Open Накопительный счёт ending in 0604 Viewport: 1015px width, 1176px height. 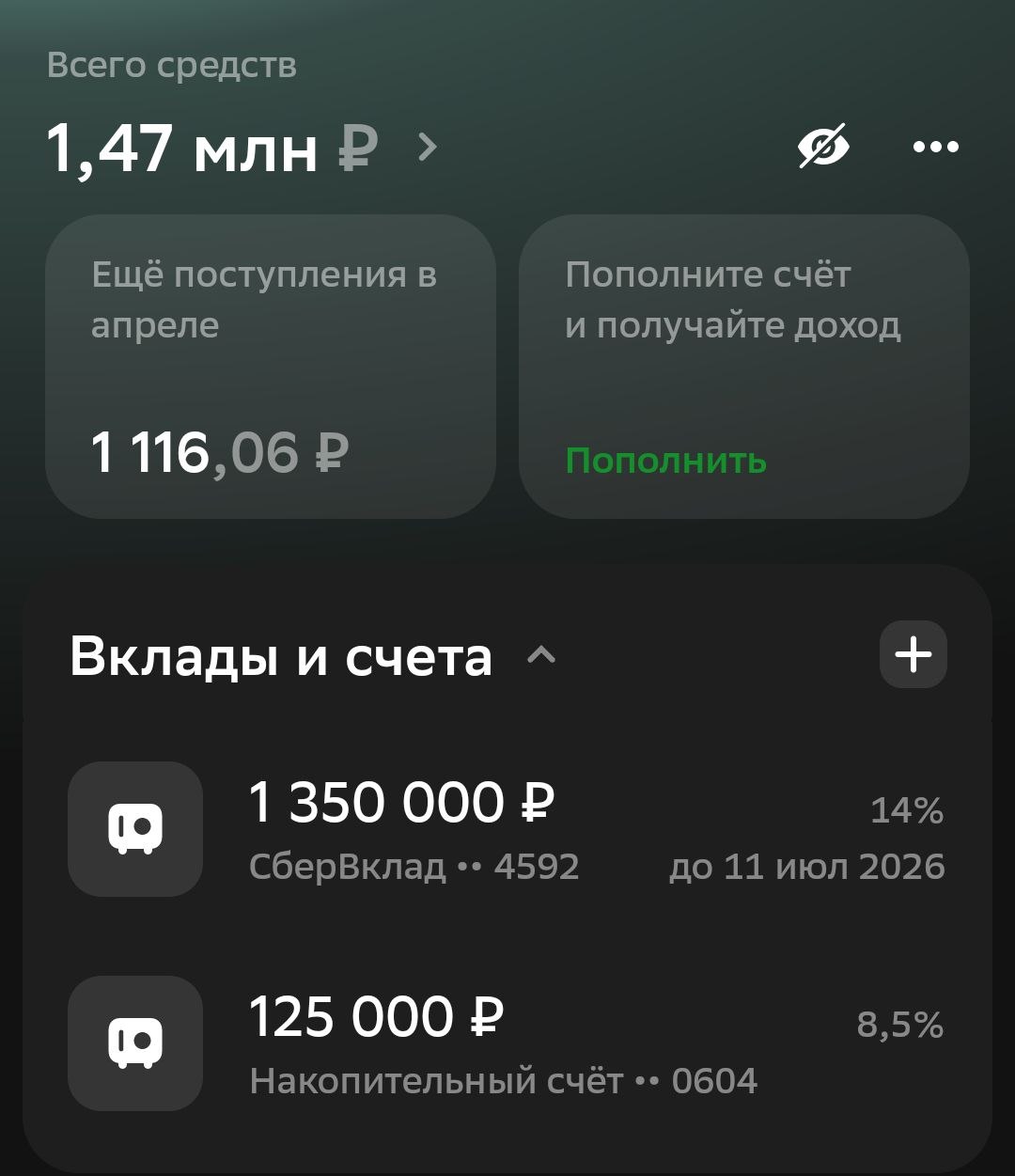(x=507, y=1043)
